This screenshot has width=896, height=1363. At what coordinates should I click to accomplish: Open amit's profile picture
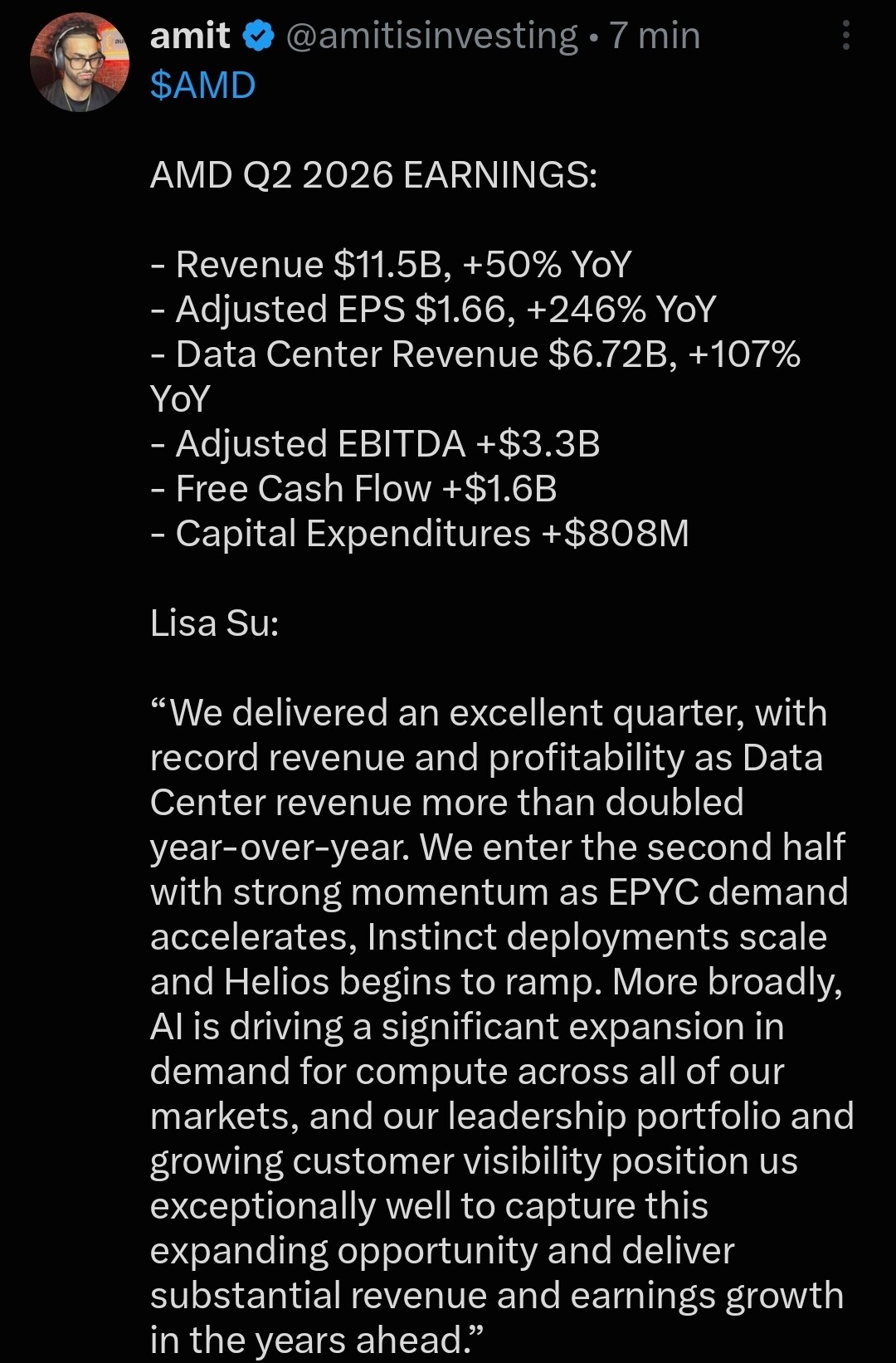click(x=80, y=62)
